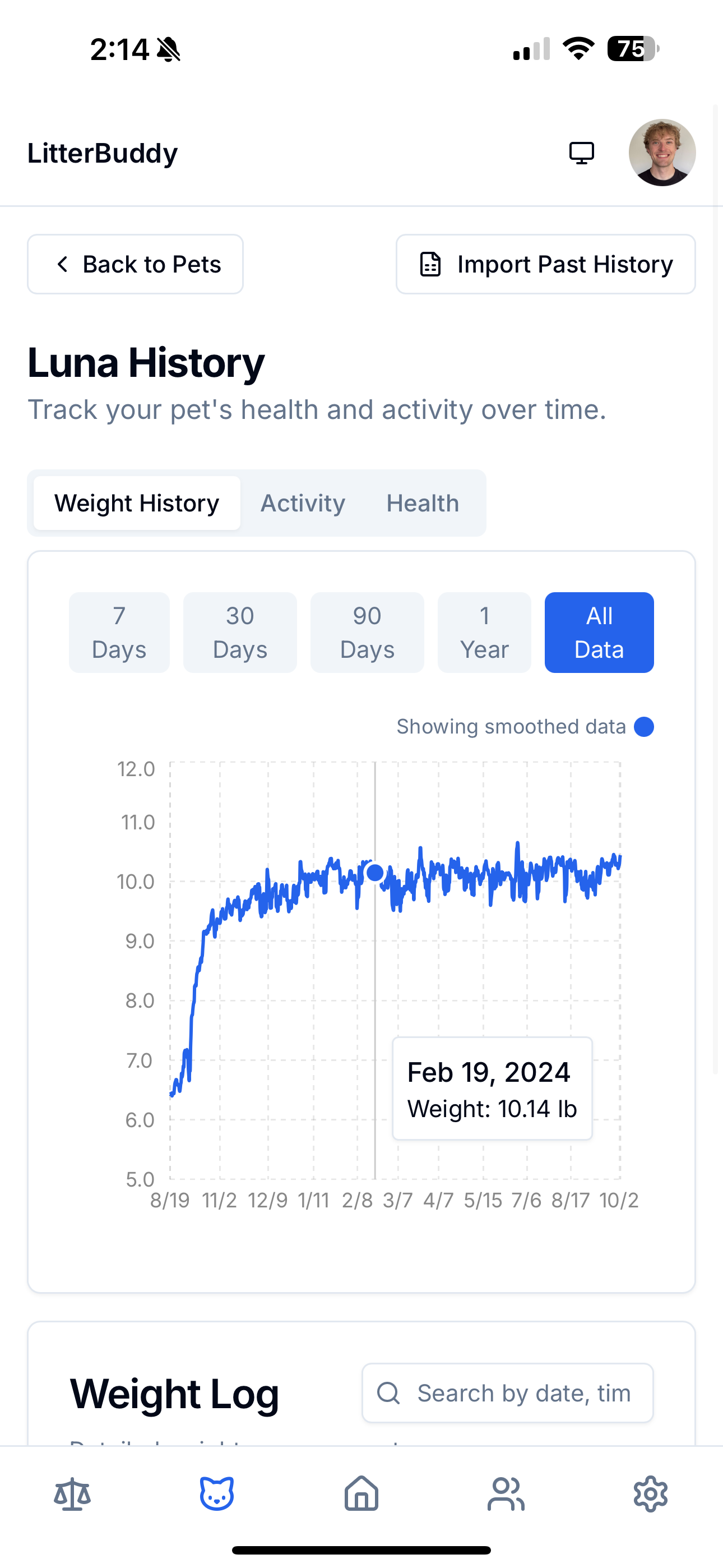This screenshot has height=1568, width=723.
Task: Click the magnifying glass in the search bar
Action: [390, 1393]
